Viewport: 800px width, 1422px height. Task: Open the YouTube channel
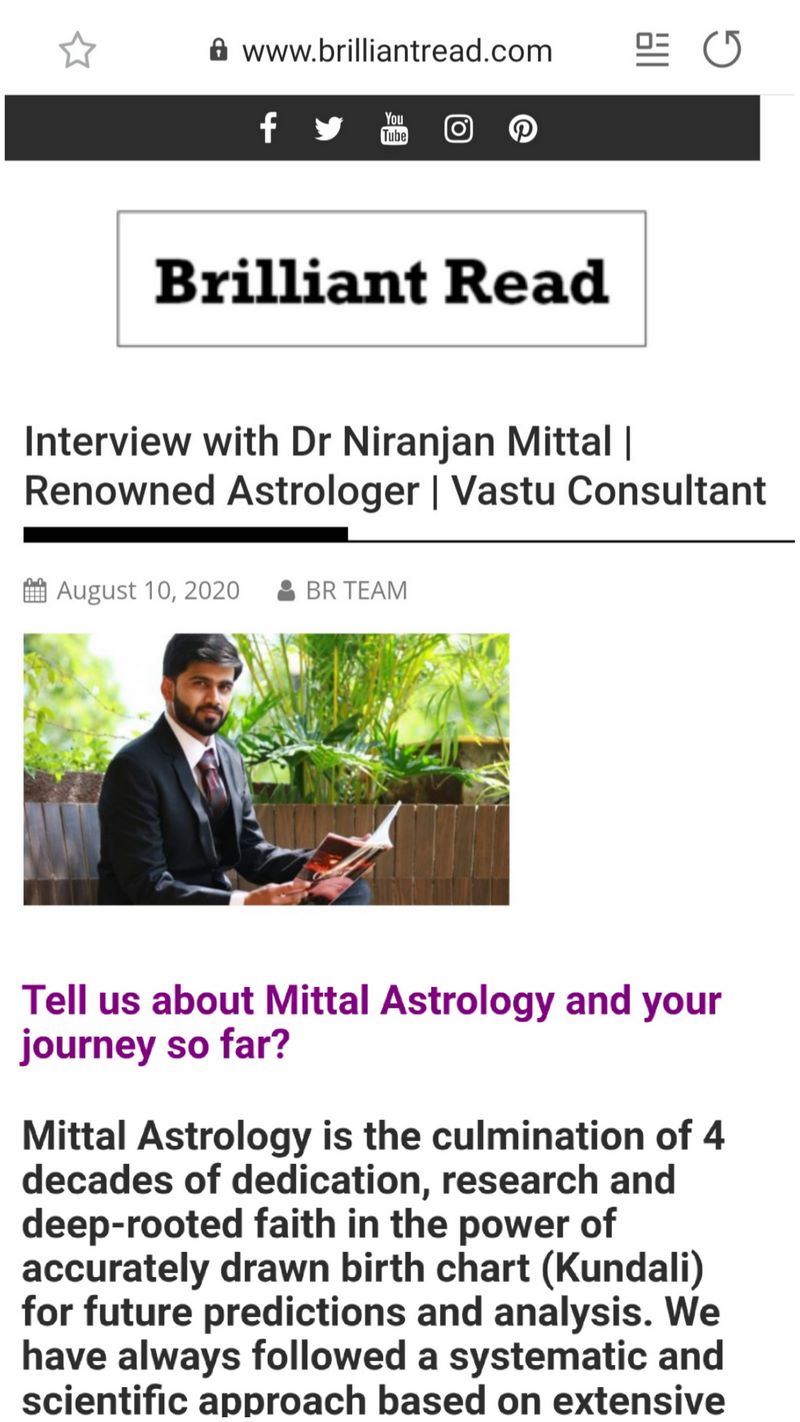point(394,128)
